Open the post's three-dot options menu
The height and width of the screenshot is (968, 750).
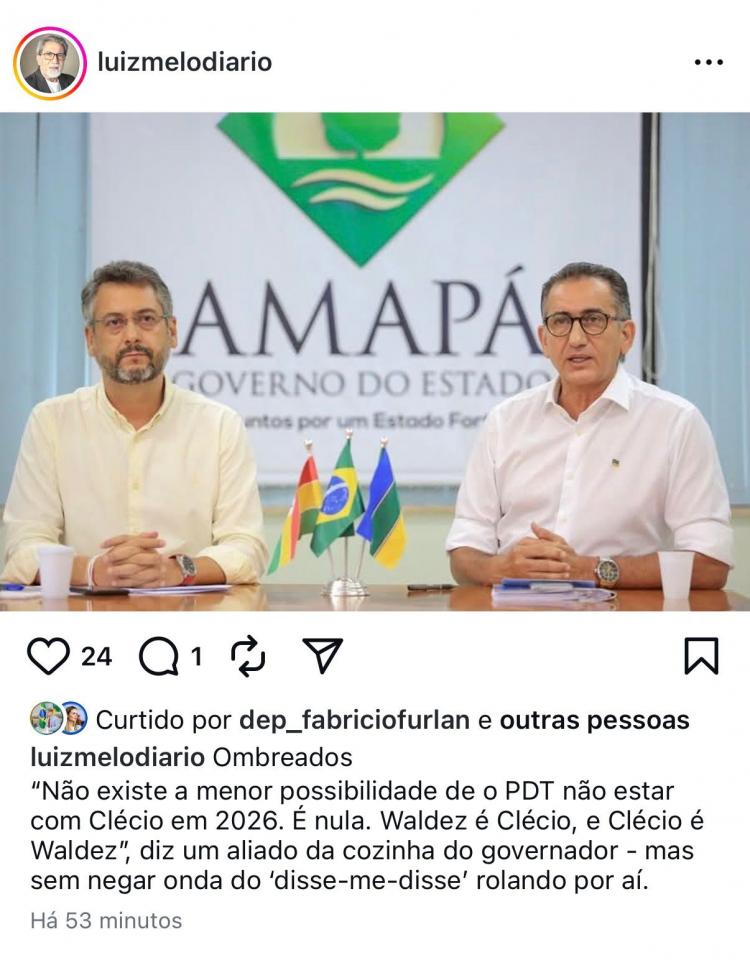click(x=708, y=62)
